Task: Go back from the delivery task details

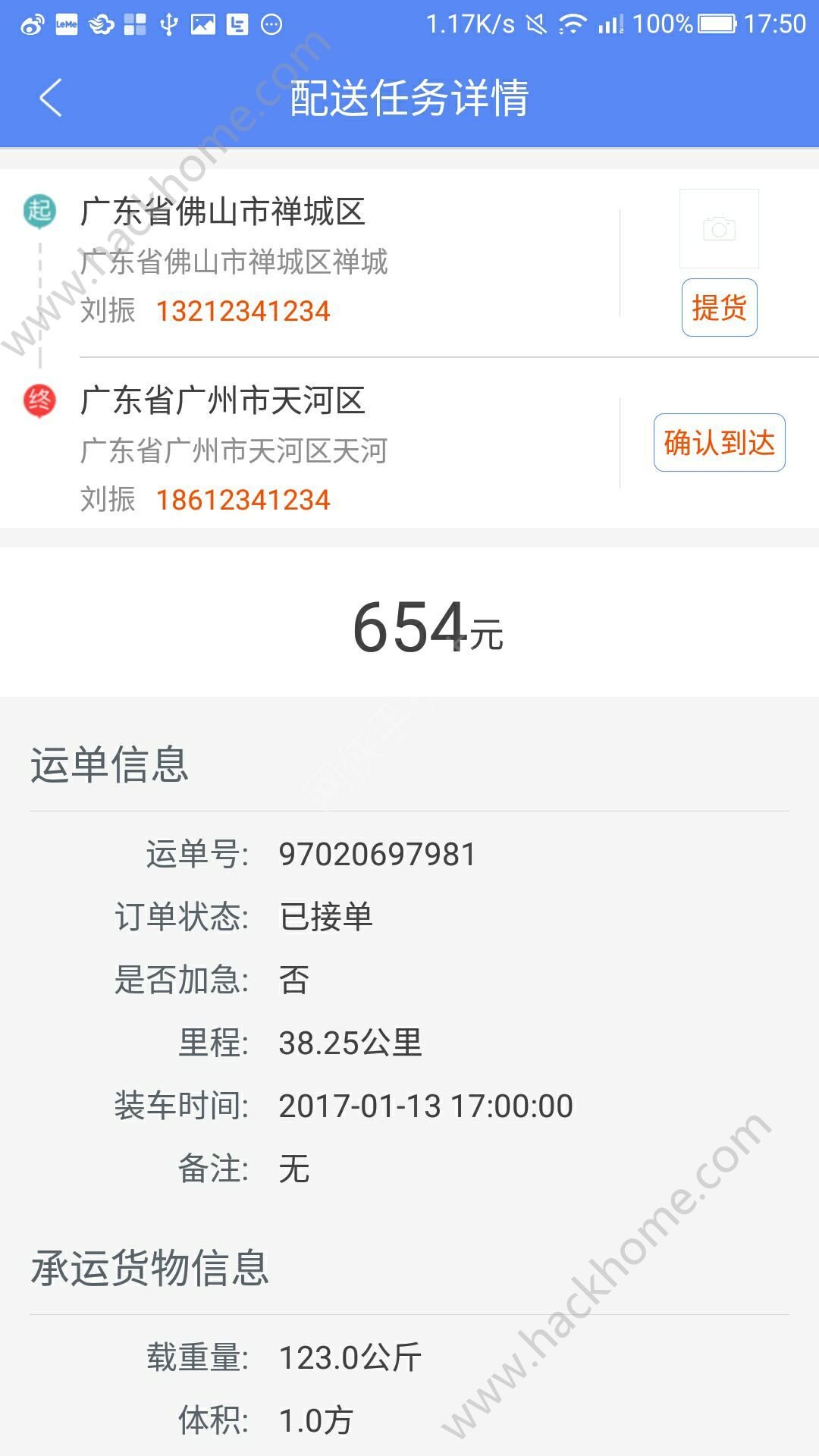Action: pyautogui.click(x=50, y=98)
